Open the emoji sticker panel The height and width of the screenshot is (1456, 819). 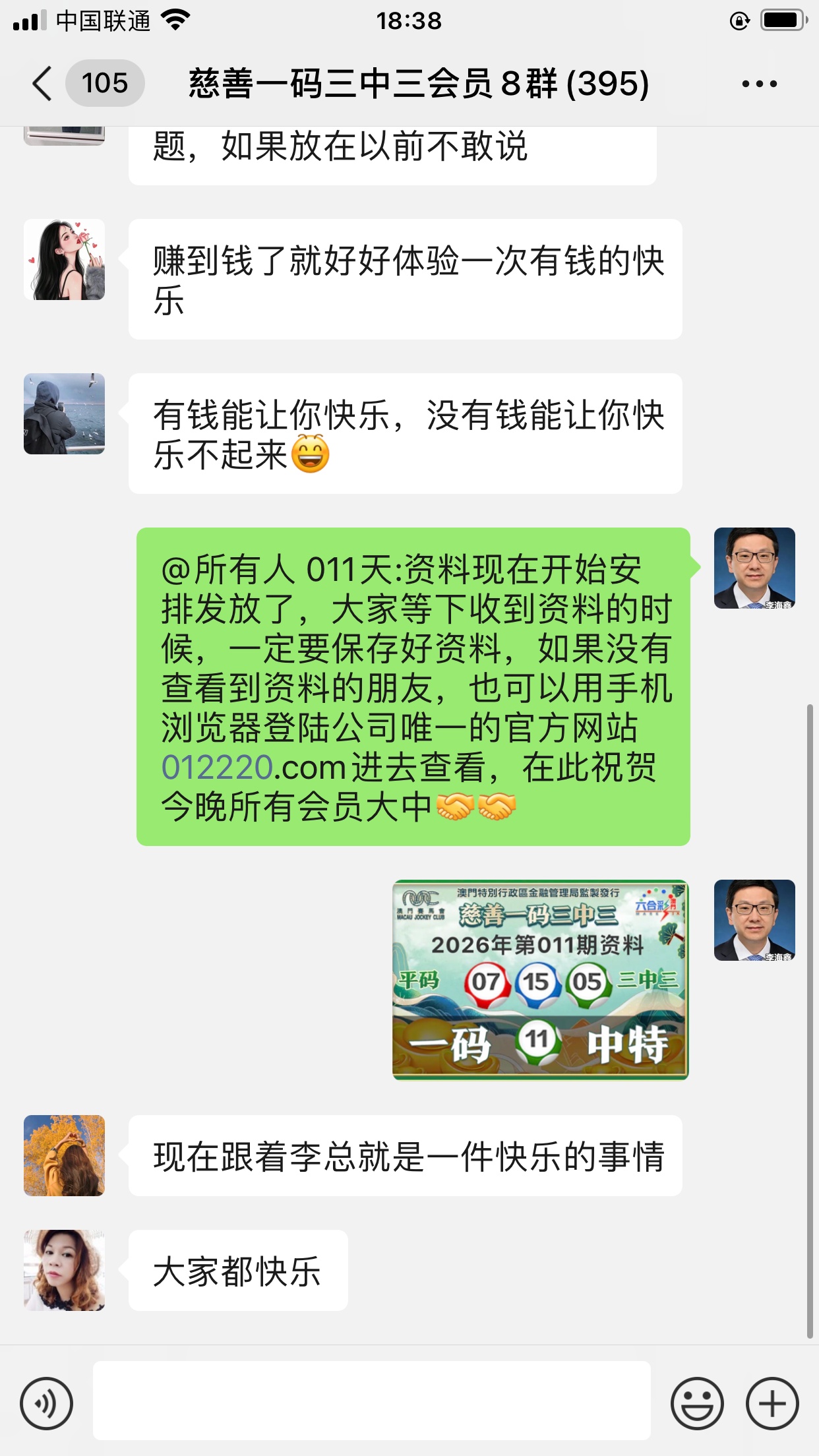pos(697,1403)
